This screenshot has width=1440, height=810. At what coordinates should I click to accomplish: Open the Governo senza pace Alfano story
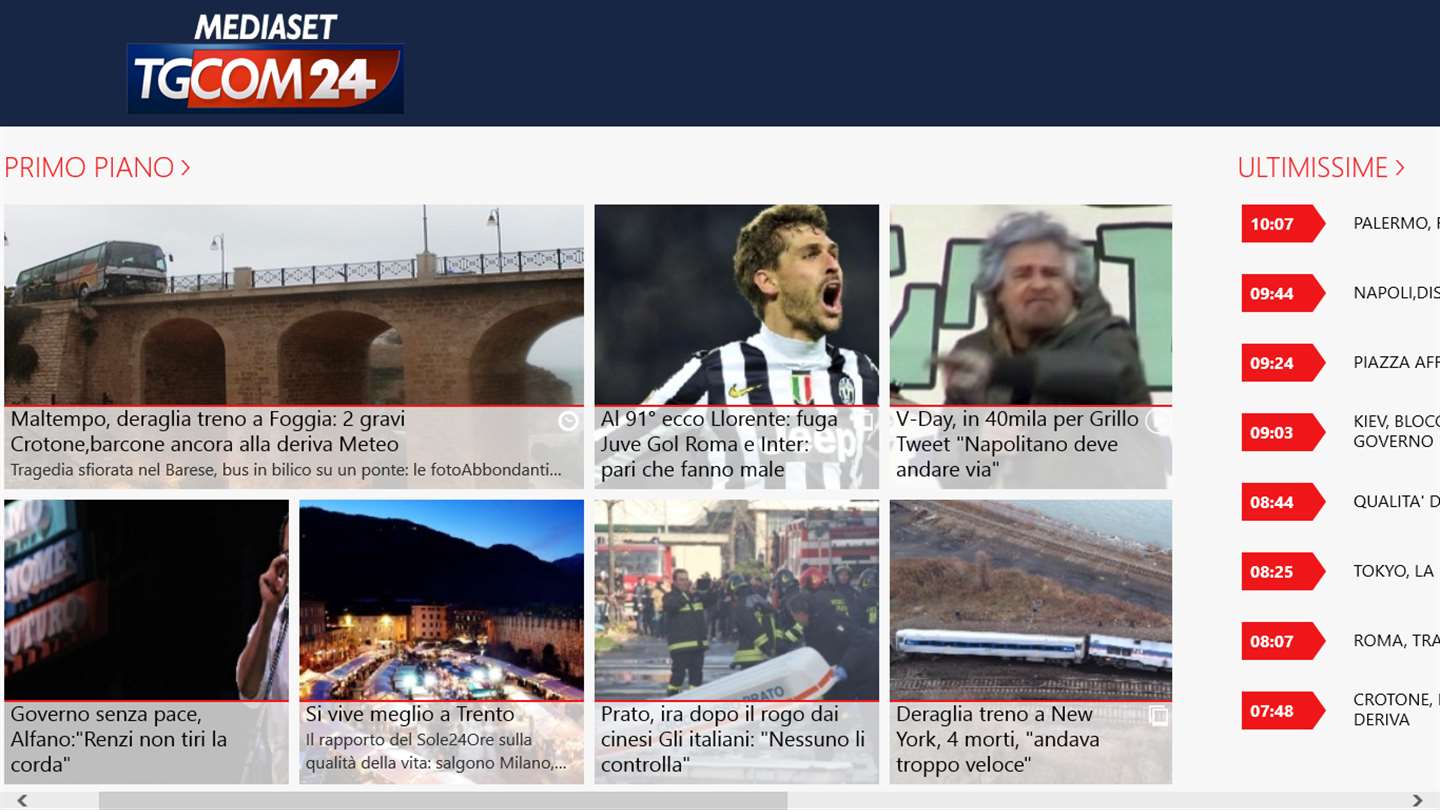click(x=146, y=641)
